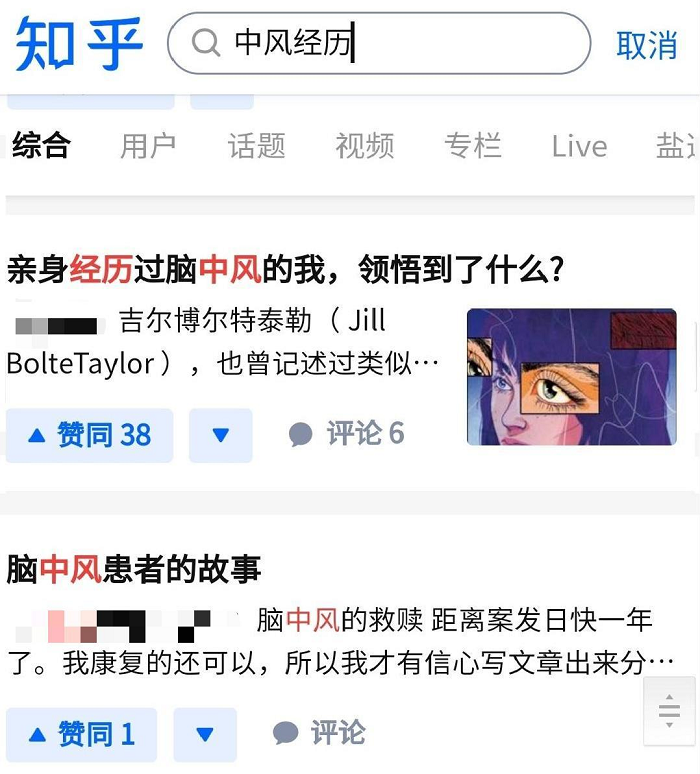The width and height of the screenshot is (700, 774).
Task: Show results under the Live tab
Action: coord(579,146)
